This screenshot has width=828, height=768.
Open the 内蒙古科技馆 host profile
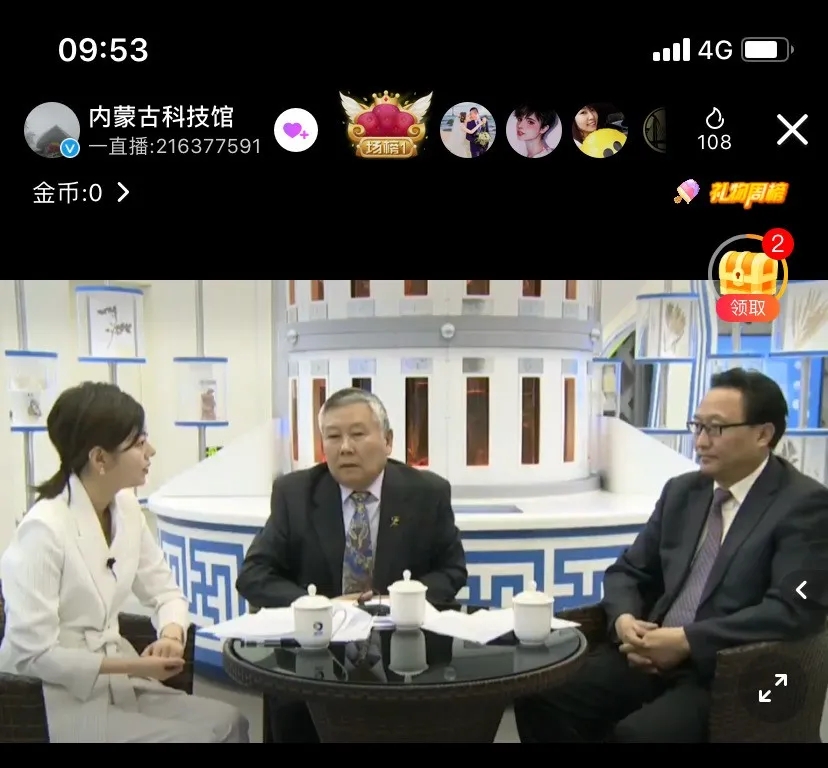(52, 130)
